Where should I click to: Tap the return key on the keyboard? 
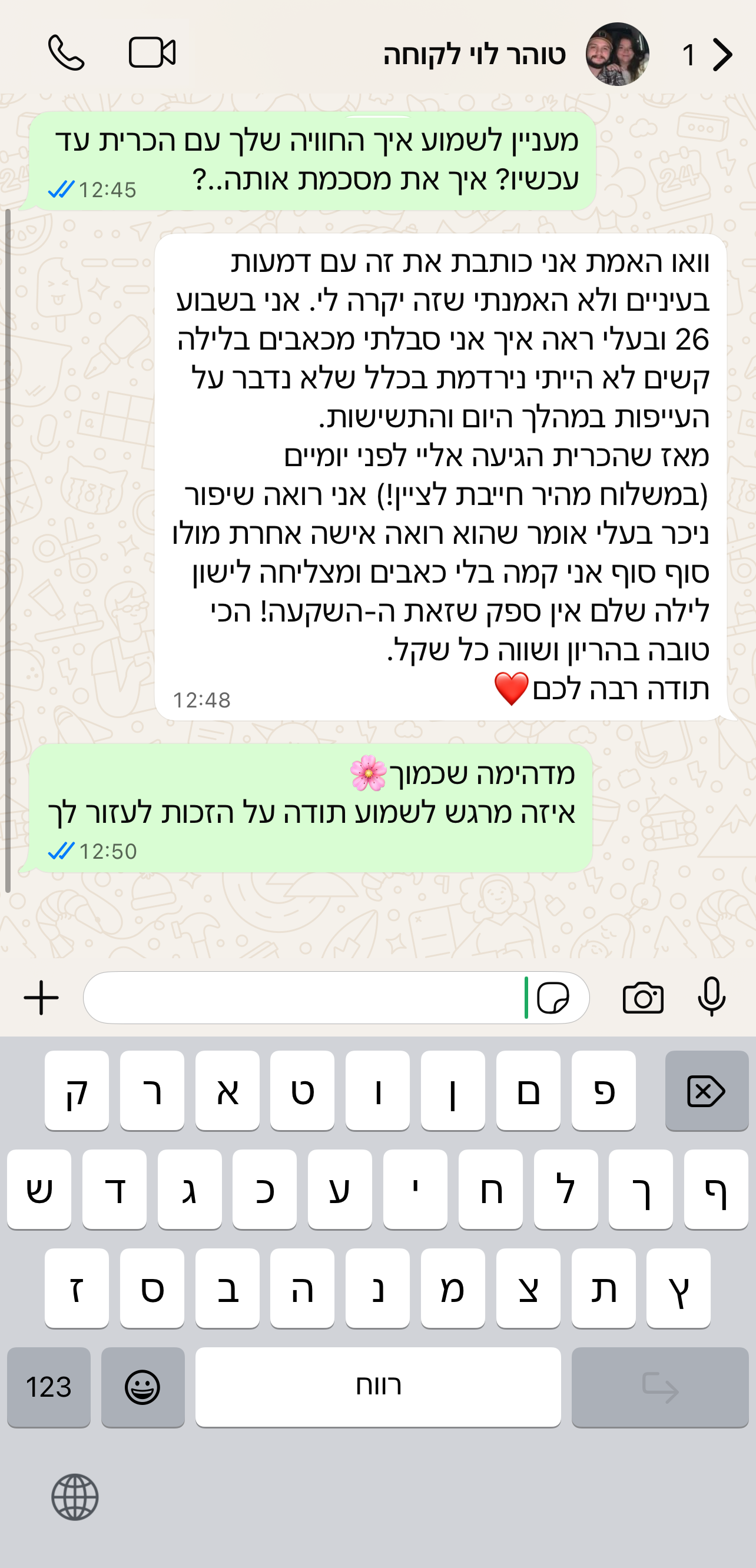(660, 1387)
